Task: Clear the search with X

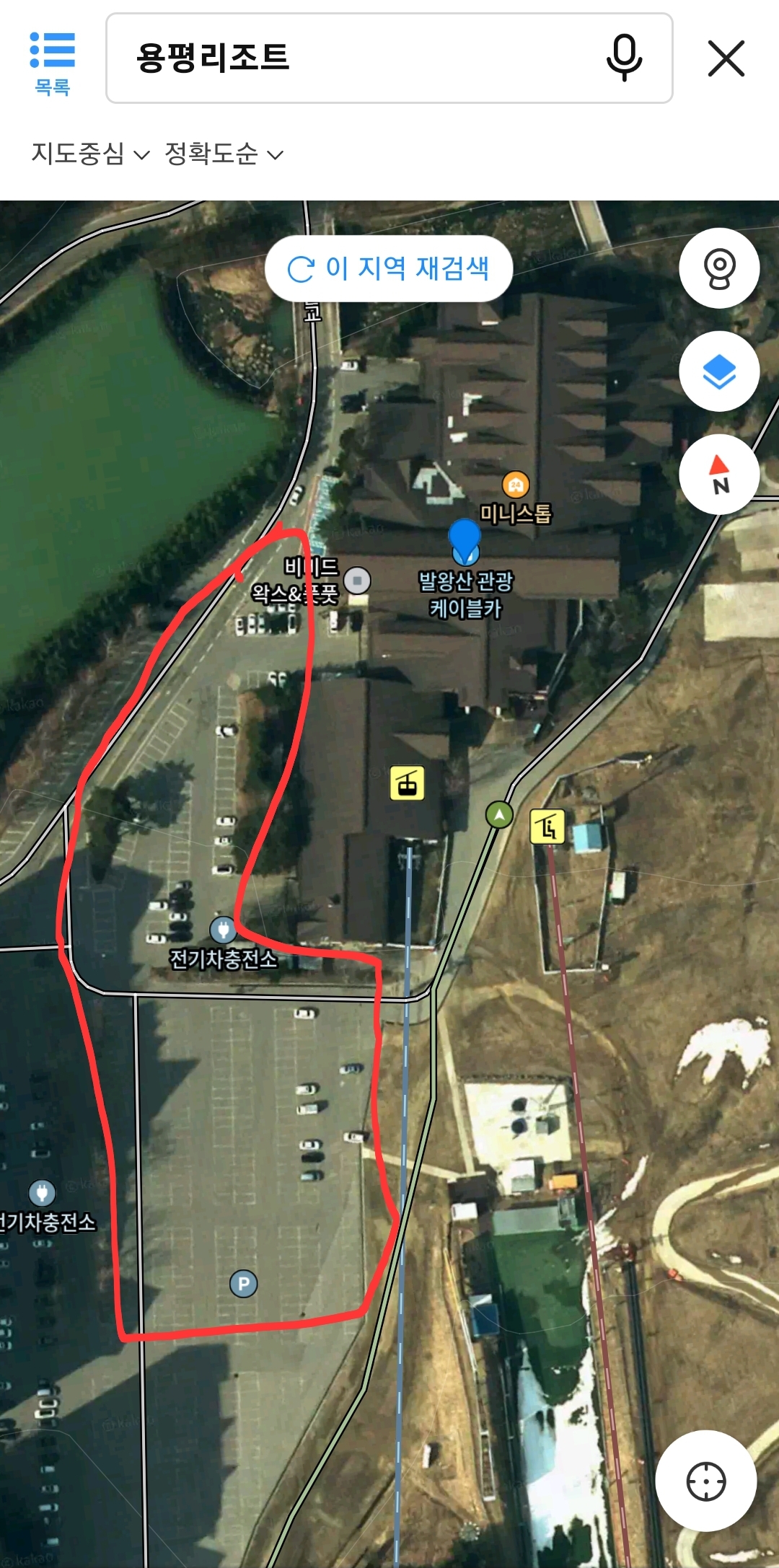Action: tap(726, 58)
